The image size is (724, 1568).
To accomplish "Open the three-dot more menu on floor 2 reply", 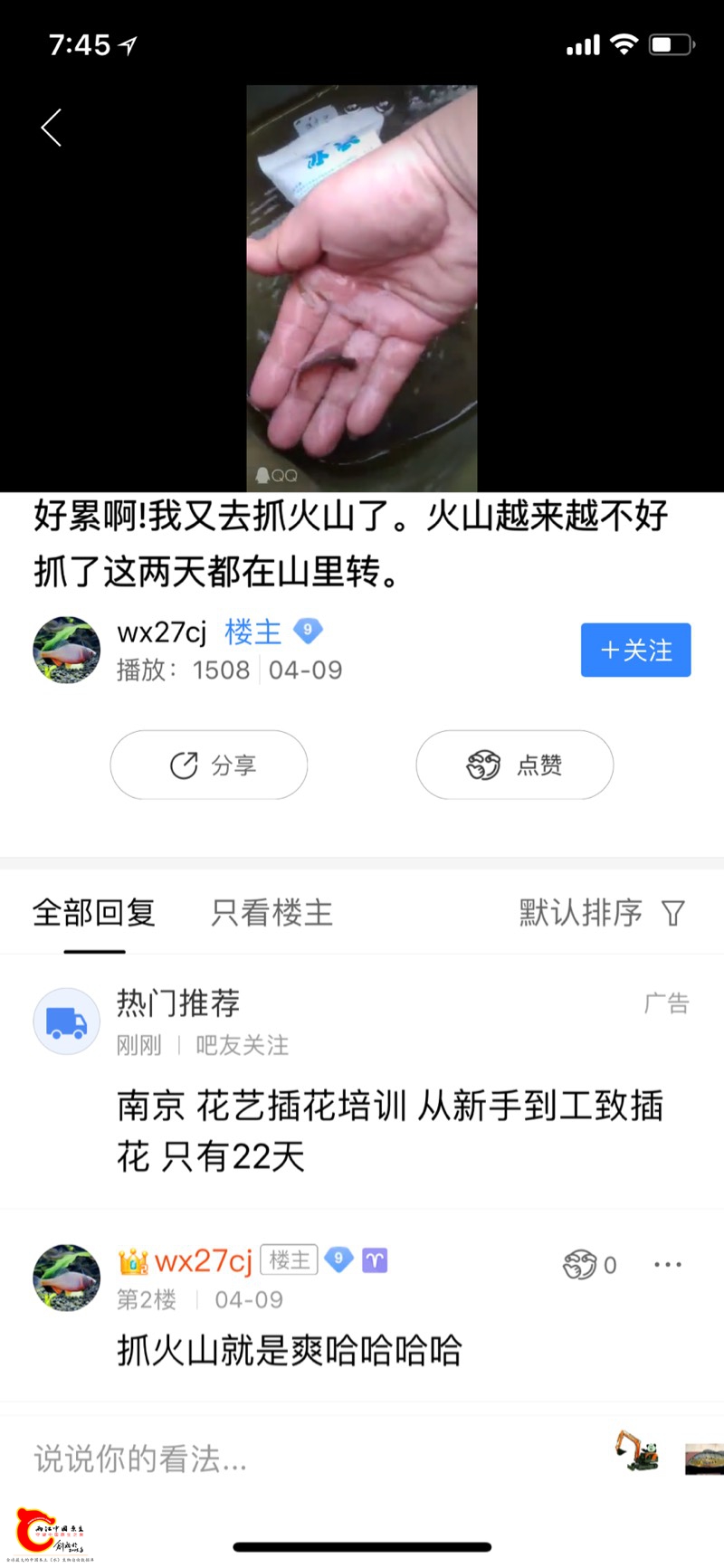I will pyautogui.click(x=667, y=1264).
